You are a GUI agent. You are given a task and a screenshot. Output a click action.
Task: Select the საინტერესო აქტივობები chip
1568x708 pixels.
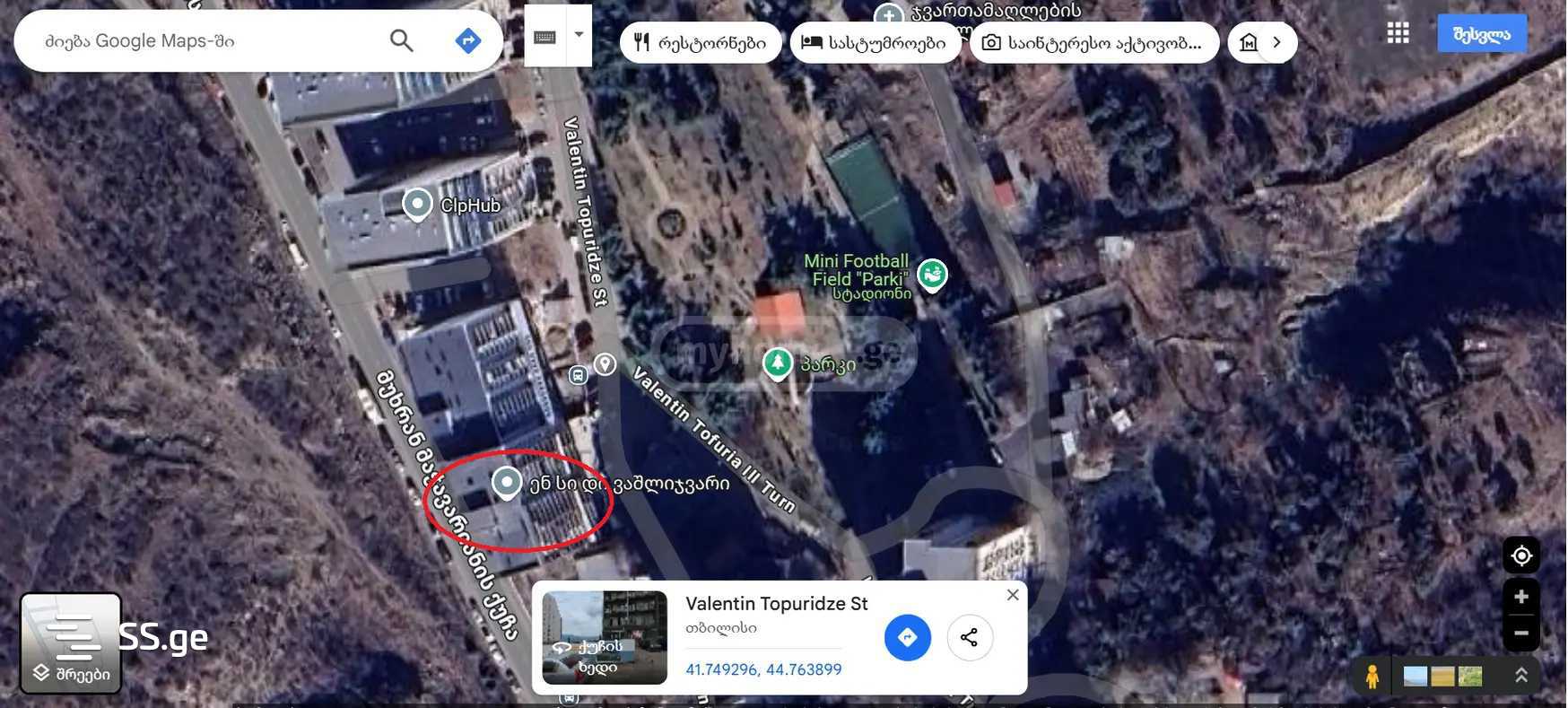click(1093, 42)
